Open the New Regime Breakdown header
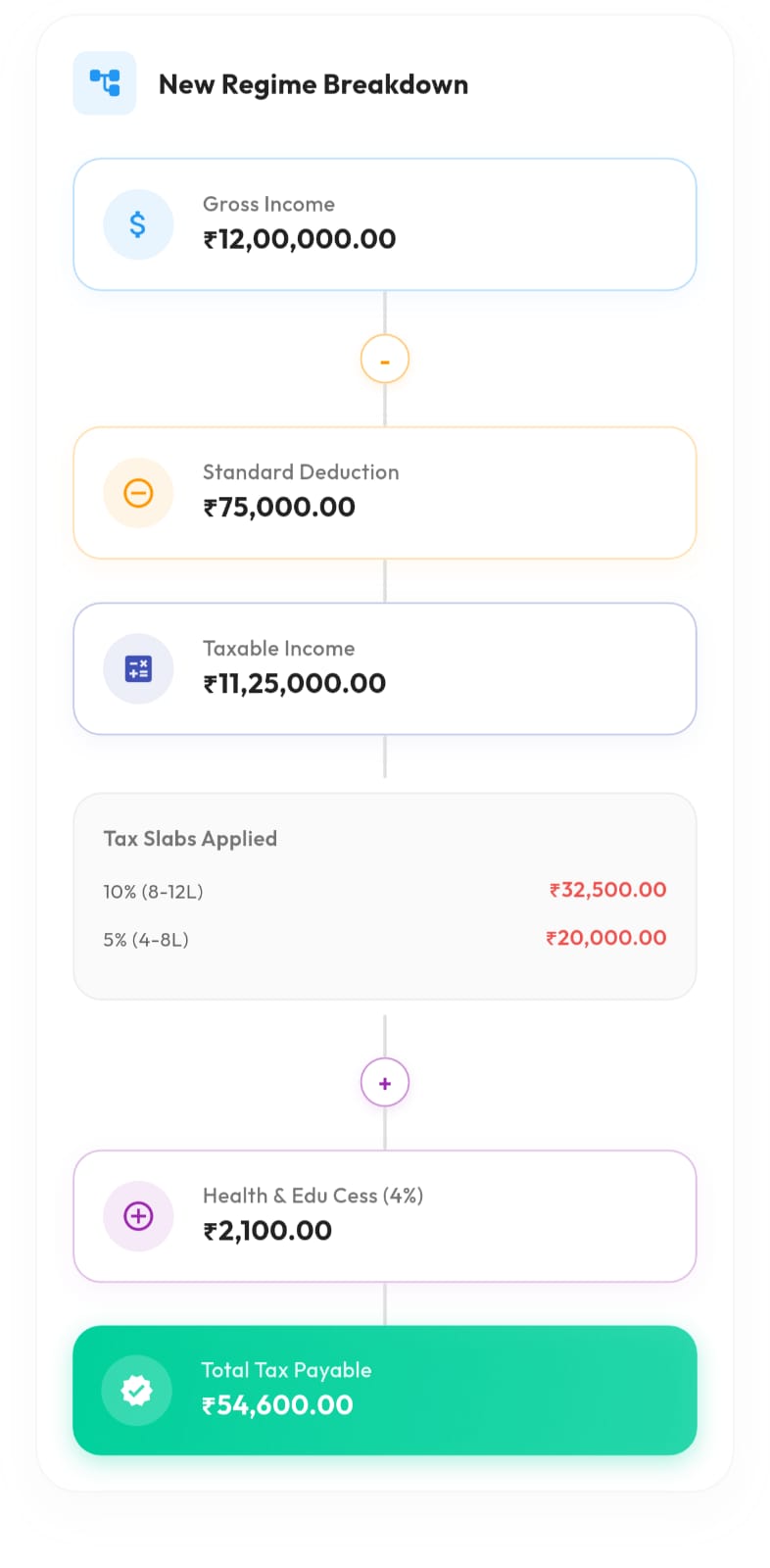Screen dimensions: 770x1568 pos(313,84)
